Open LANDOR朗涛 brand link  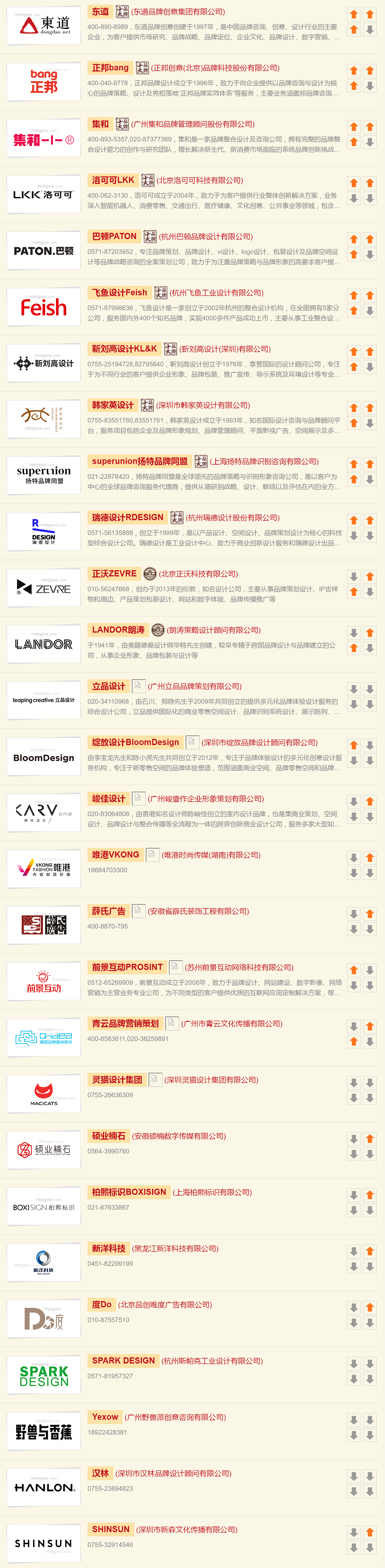tap(118, 630)
